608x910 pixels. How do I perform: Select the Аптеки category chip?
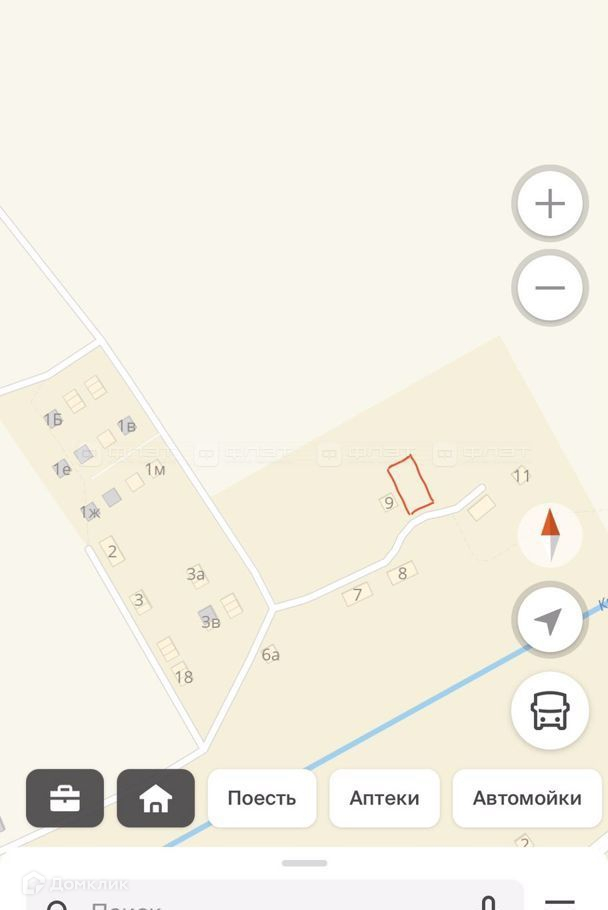[384, 798]
